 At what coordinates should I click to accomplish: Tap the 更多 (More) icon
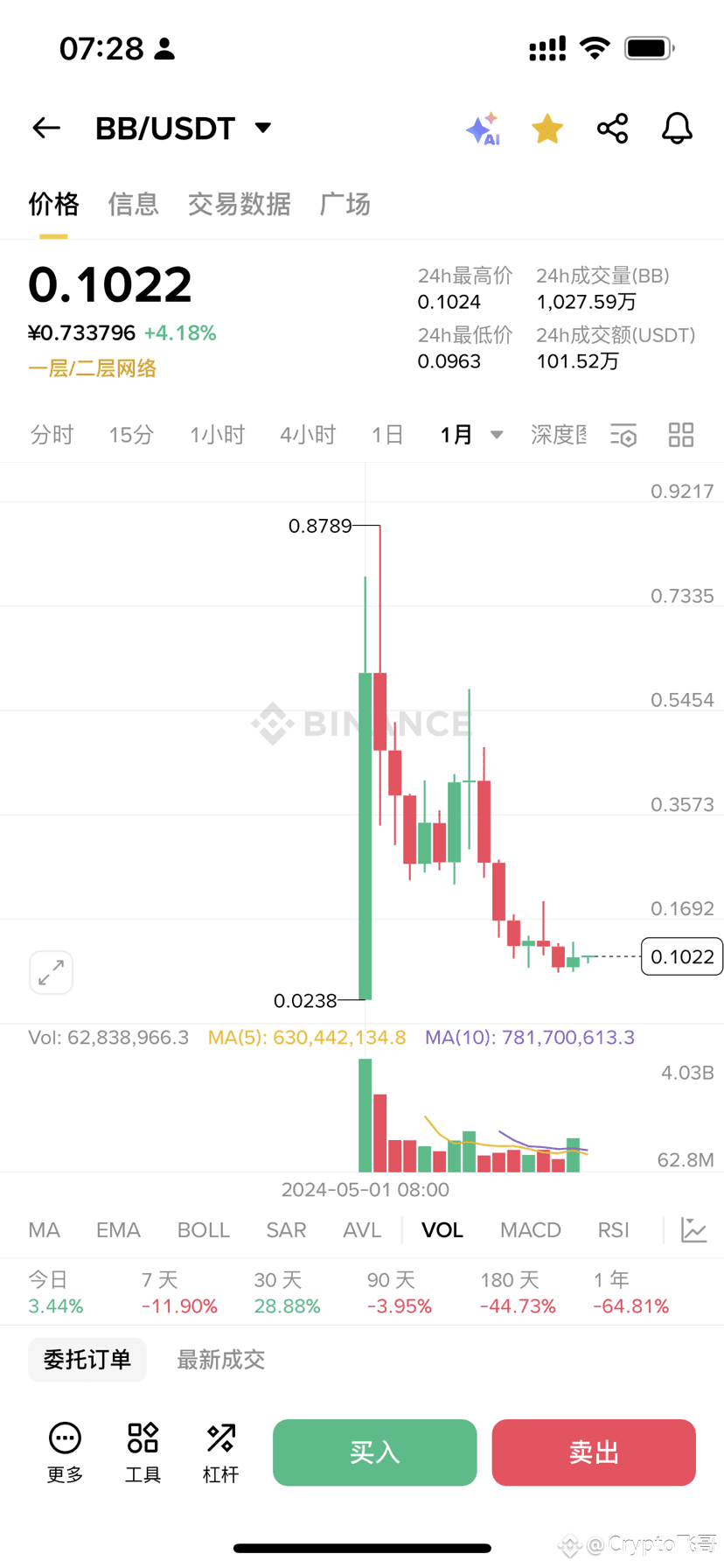(64, 1451)
